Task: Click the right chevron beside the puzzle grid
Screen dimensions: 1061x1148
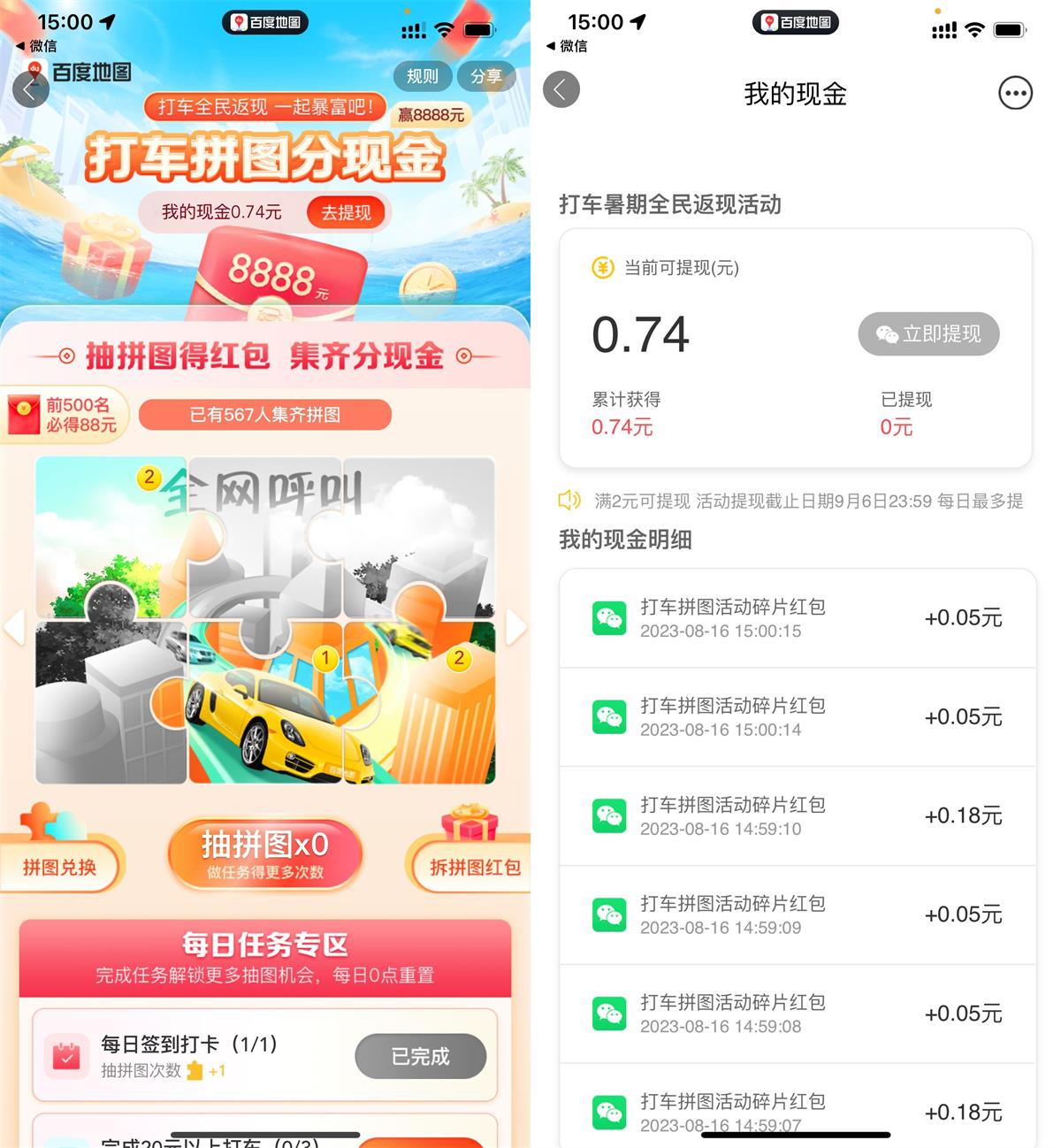Action: pos(515,625)
